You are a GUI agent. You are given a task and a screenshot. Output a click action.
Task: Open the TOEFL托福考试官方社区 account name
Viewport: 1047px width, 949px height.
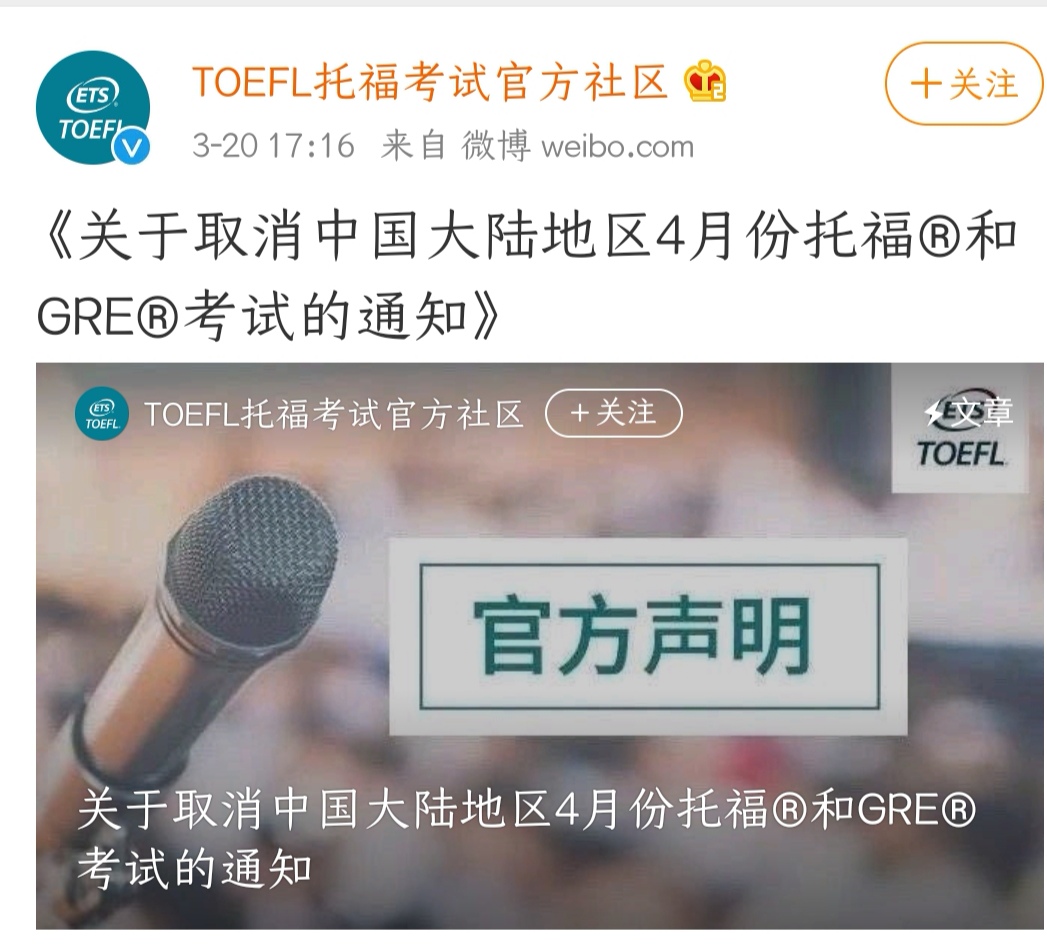[x=428, y=83]
